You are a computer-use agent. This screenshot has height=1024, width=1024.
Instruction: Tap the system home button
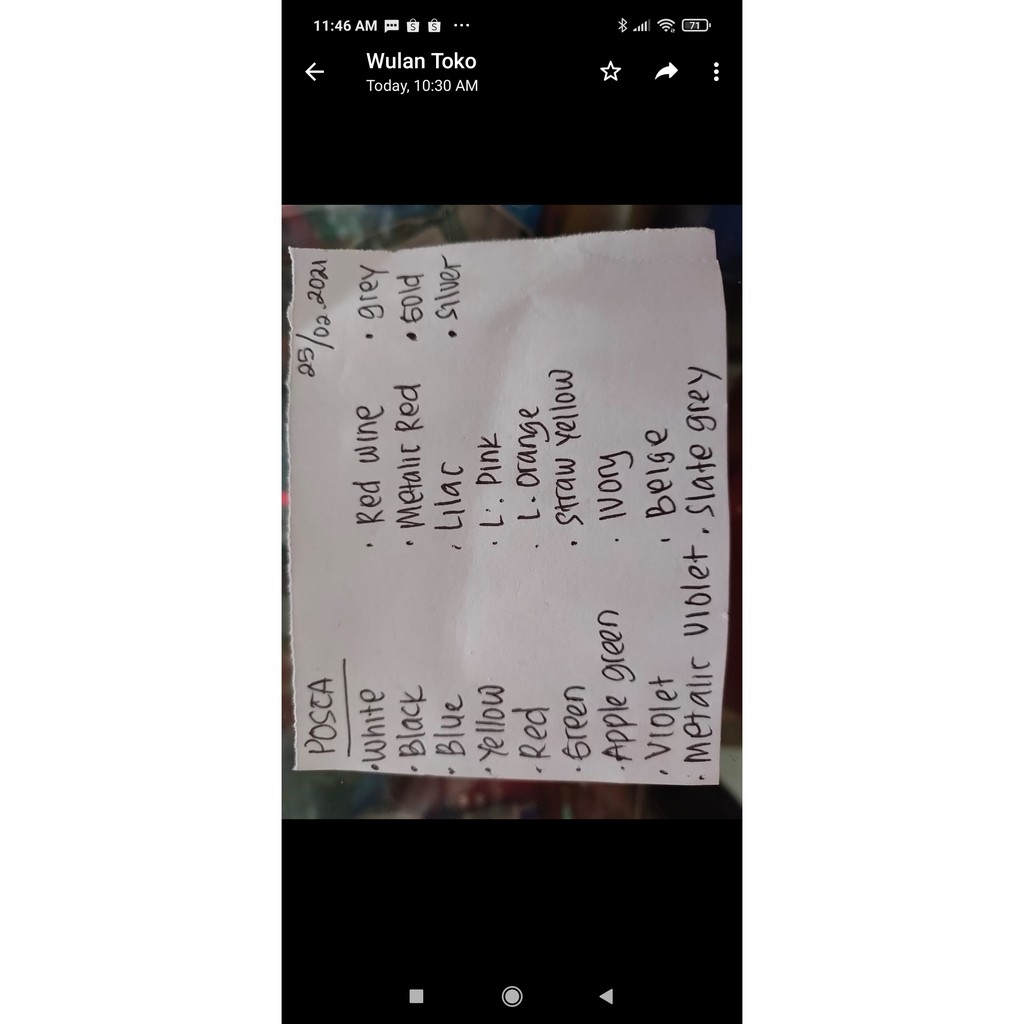(512, 996)
